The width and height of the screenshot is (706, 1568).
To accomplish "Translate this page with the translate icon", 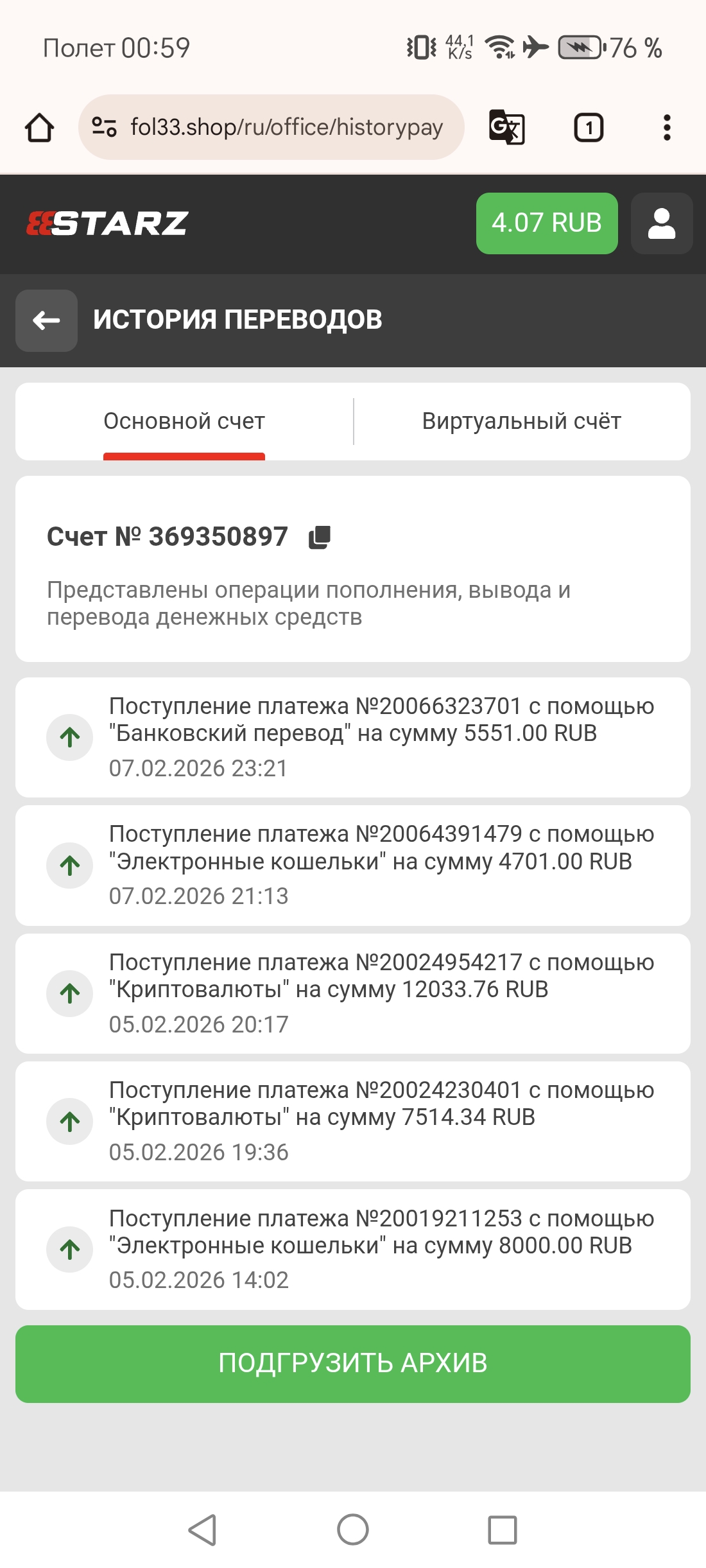I will (506, 127).
